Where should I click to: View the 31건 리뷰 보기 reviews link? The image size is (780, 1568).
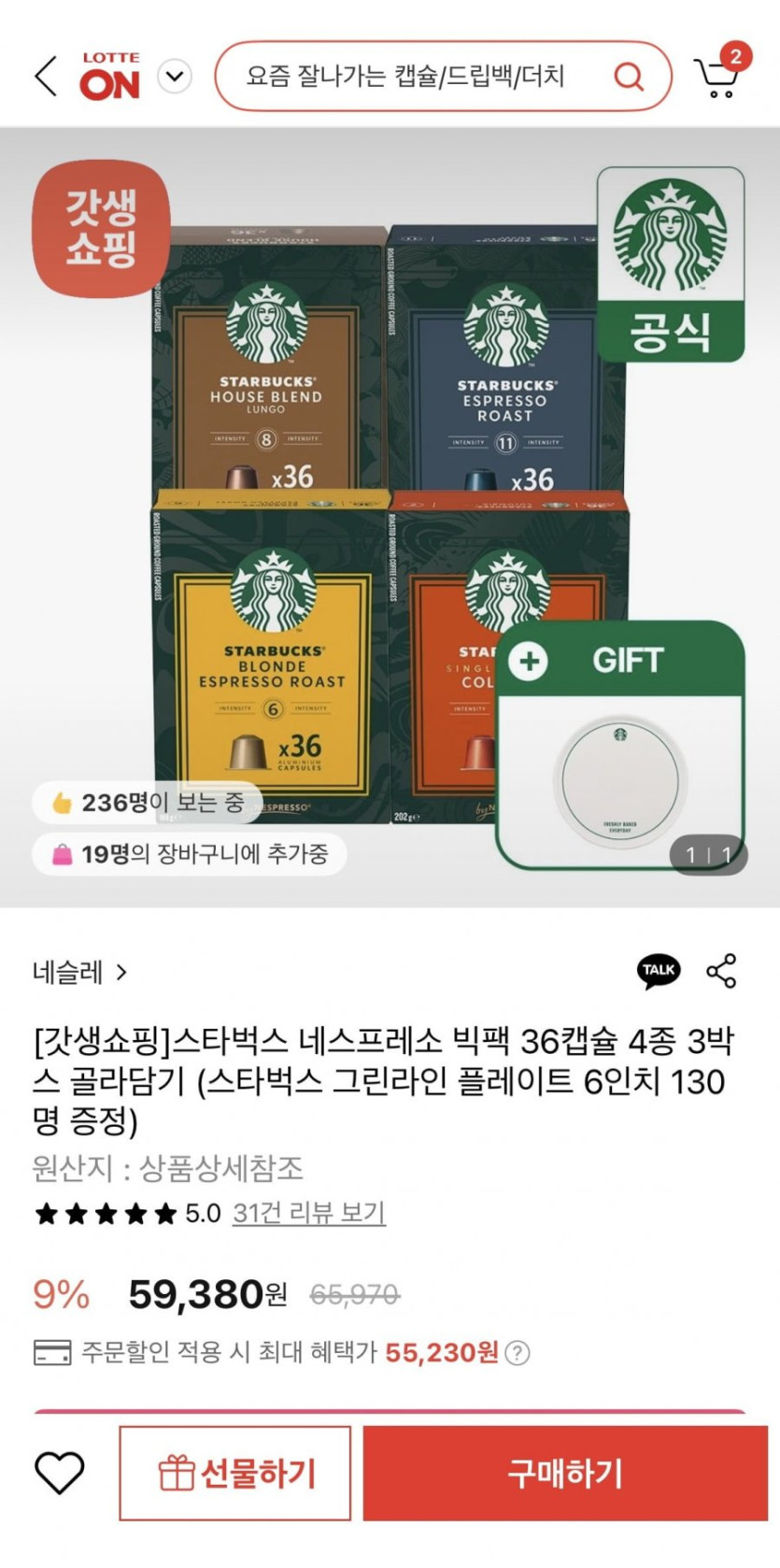click(309, 1213)
